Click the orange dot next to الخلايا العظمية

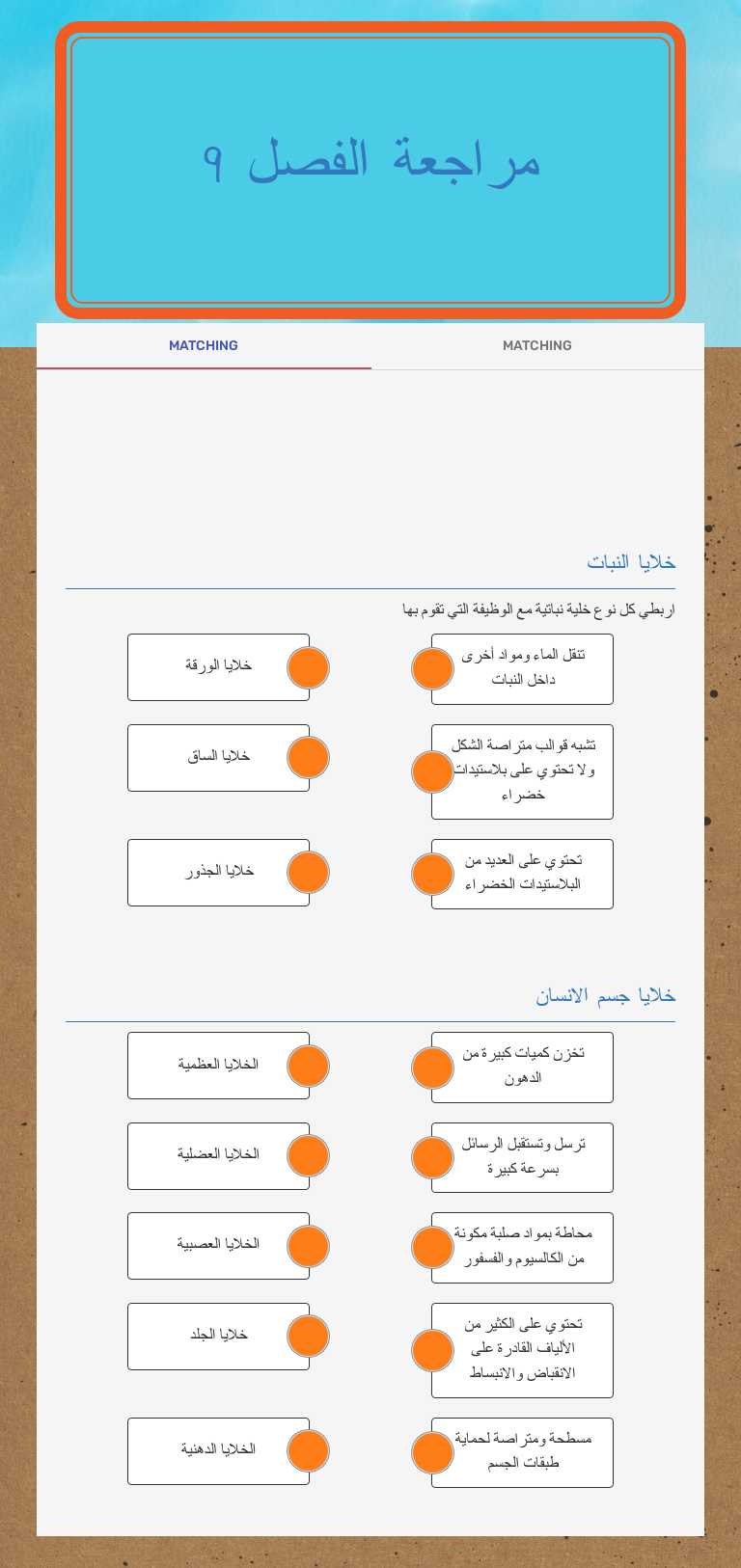(x=308, y=1066)
